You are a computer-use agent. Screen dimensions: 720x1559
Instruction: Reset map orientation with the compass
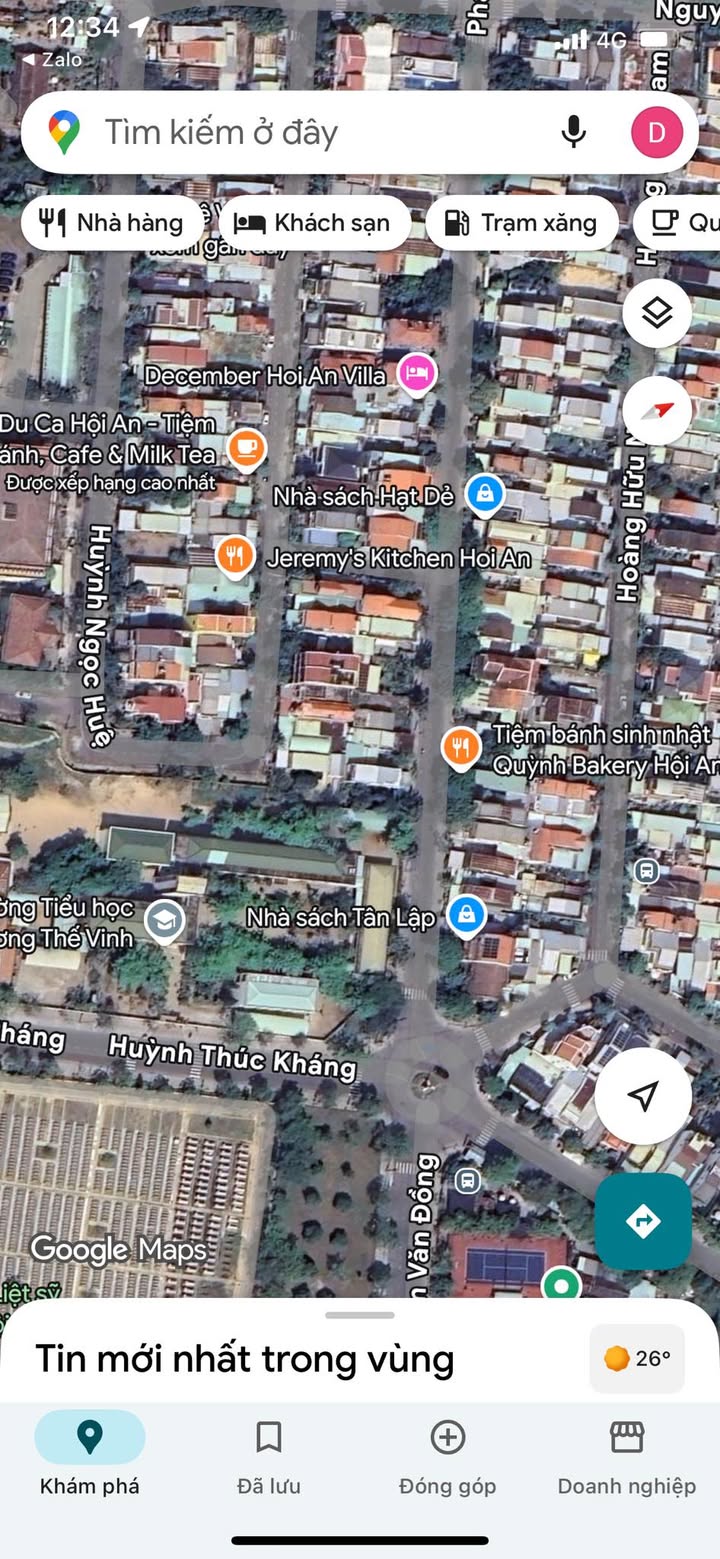[657, 410]
